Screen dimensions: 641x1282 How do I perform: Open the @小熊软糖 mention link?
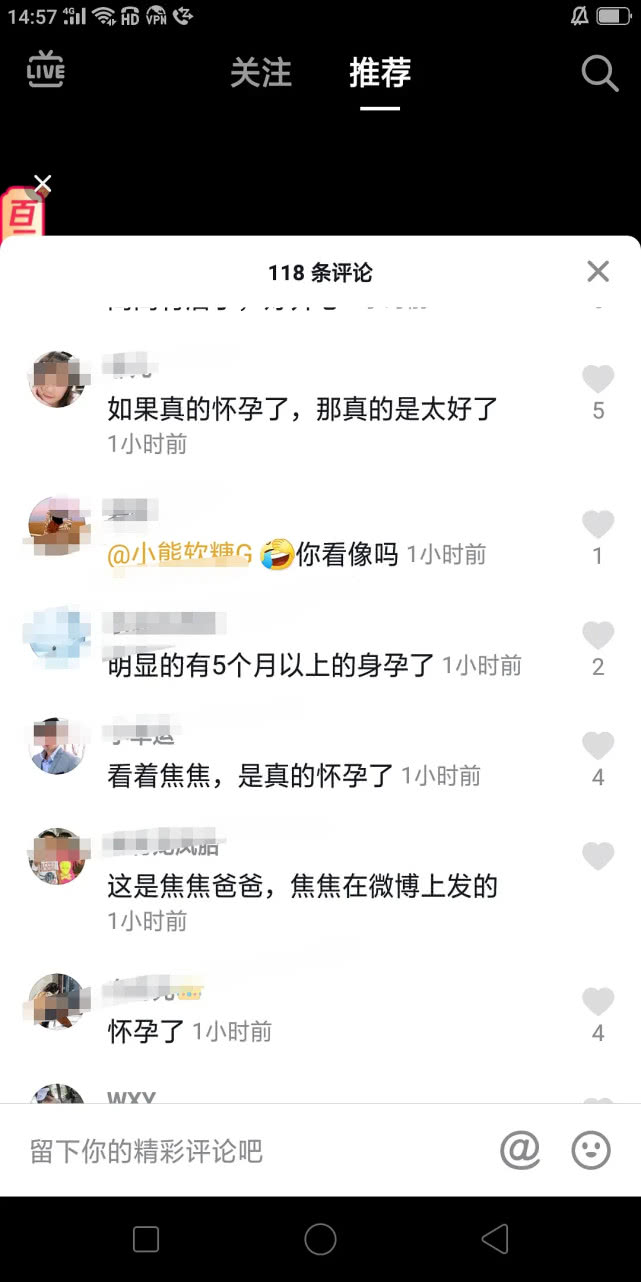point(180,554)
